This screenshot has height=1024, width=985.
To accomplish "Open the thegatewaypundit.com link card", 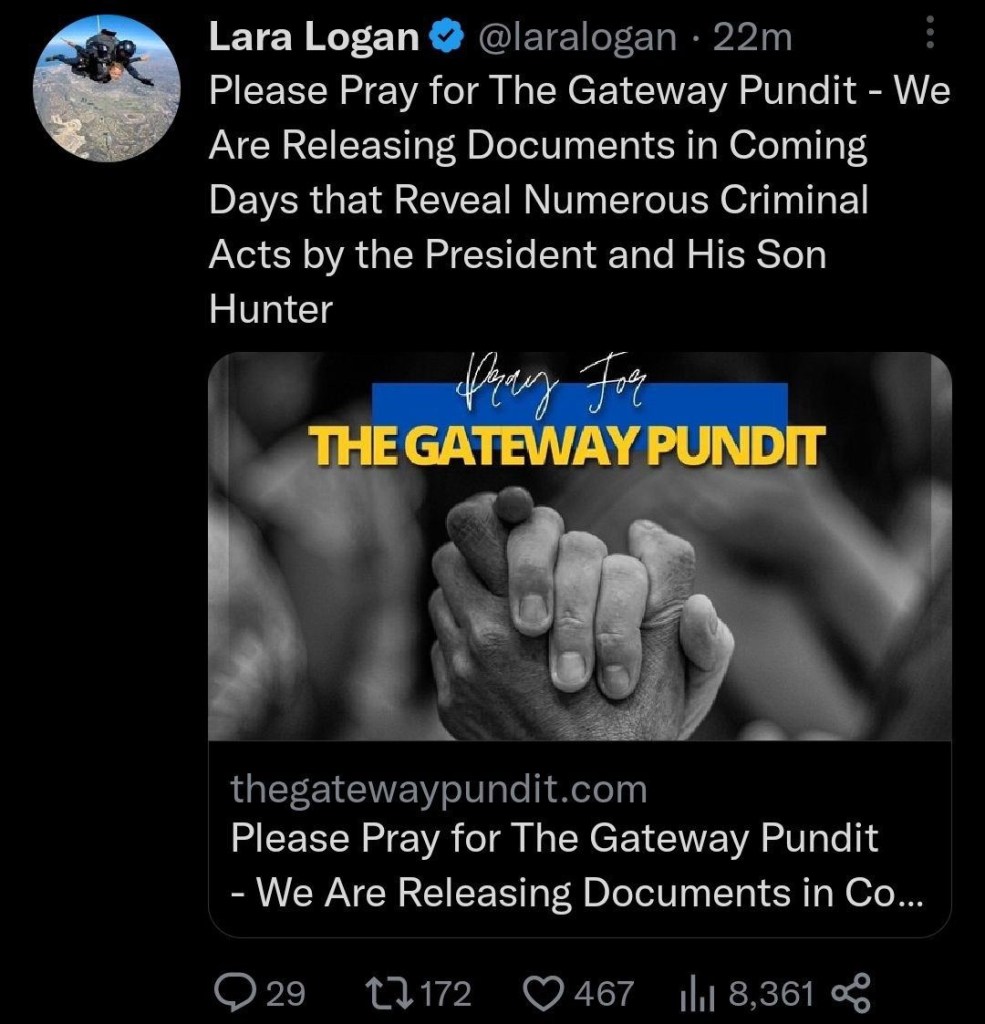I will [579, 645].
